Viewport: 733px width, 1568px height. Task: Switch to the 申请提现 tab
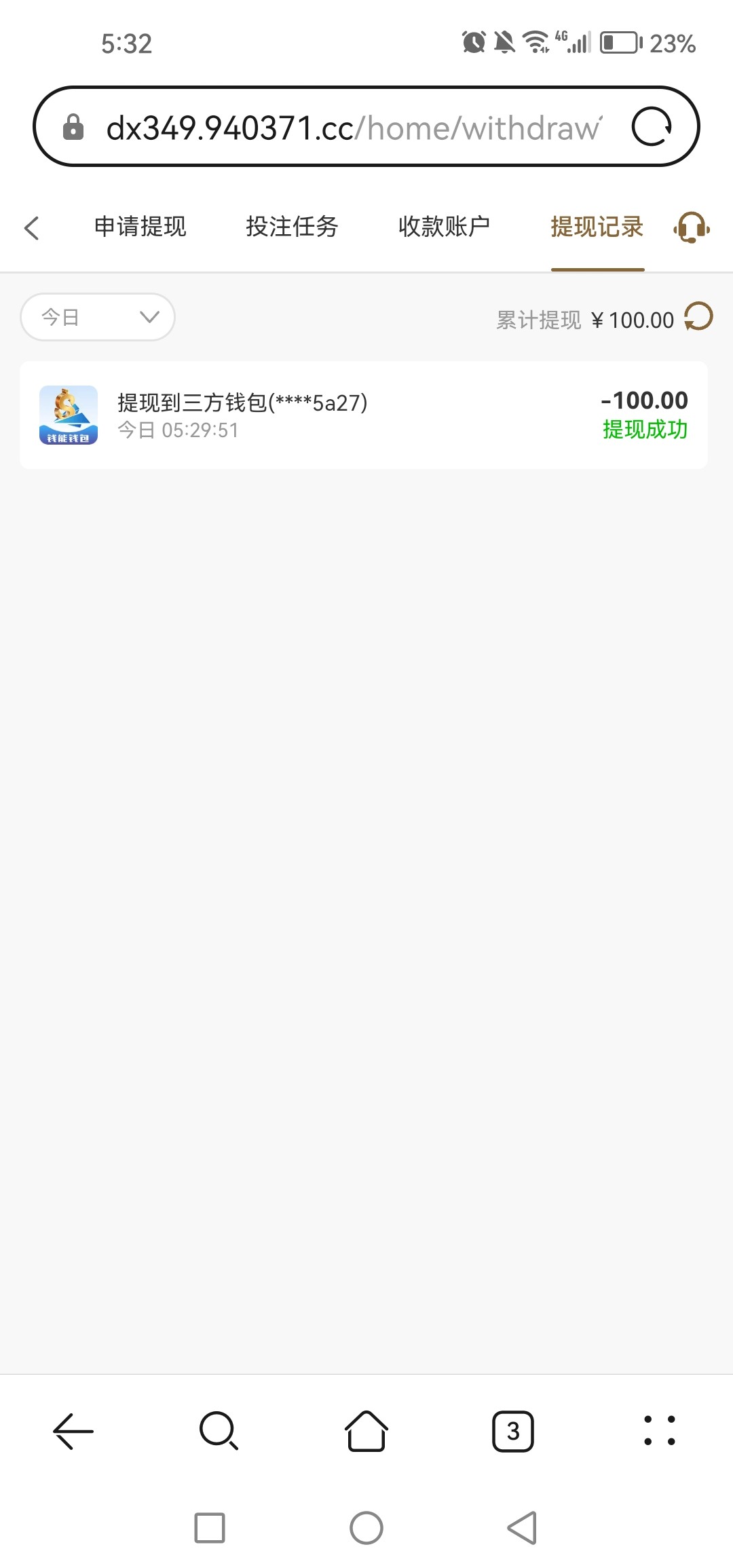click(140, 227)
